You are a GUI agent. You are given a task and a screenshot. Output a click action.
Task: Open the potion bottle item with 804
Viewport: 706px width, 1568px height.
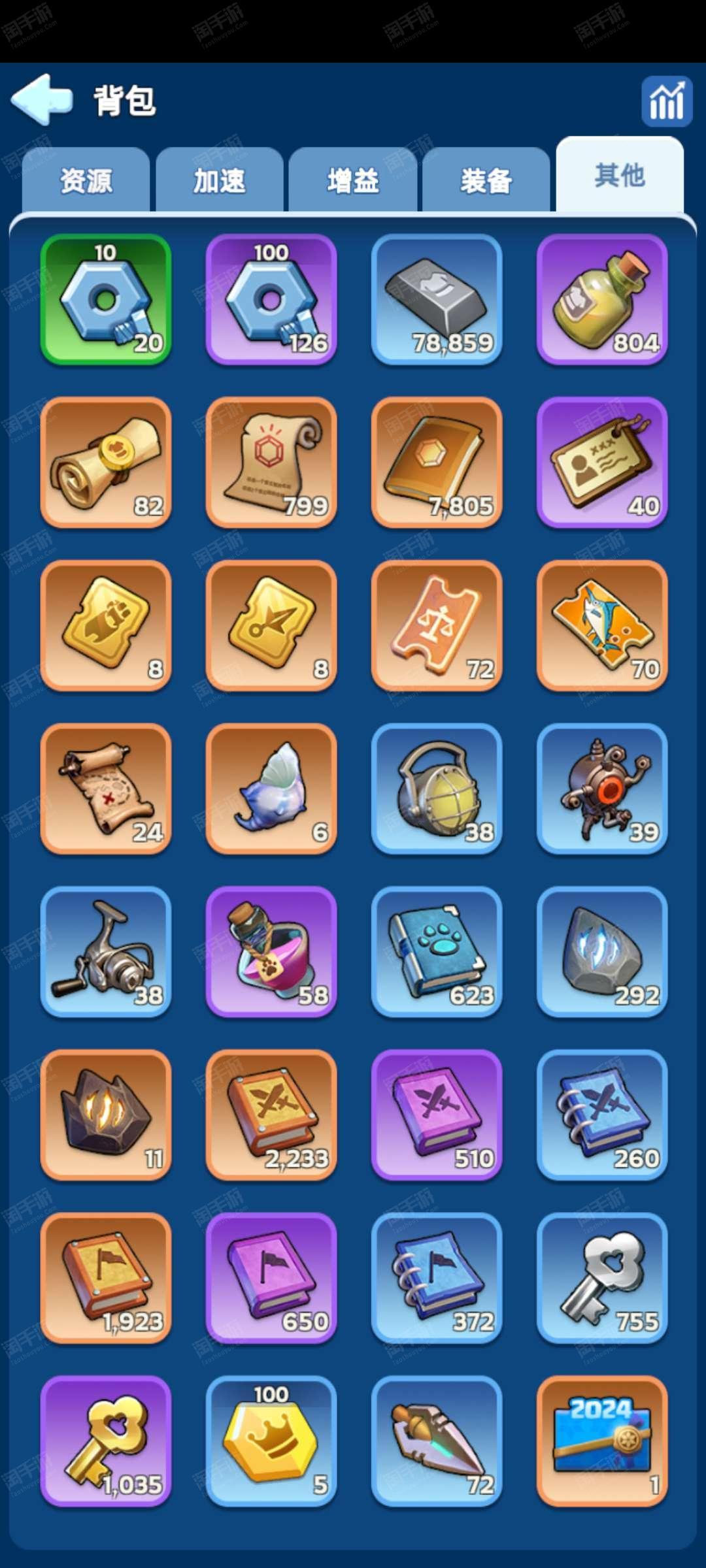click(602, 299)
